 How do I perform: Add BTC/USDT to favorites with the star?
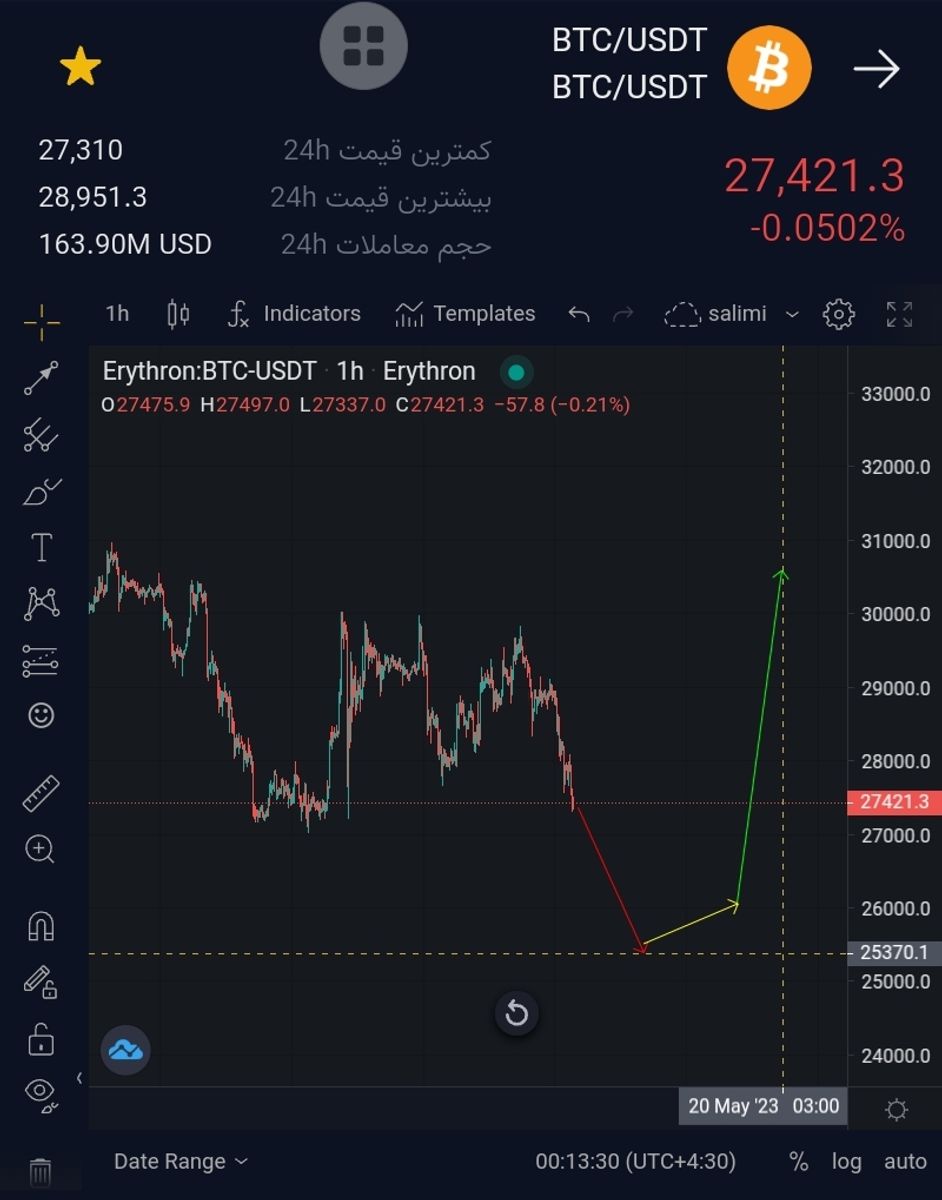point(80,67)
